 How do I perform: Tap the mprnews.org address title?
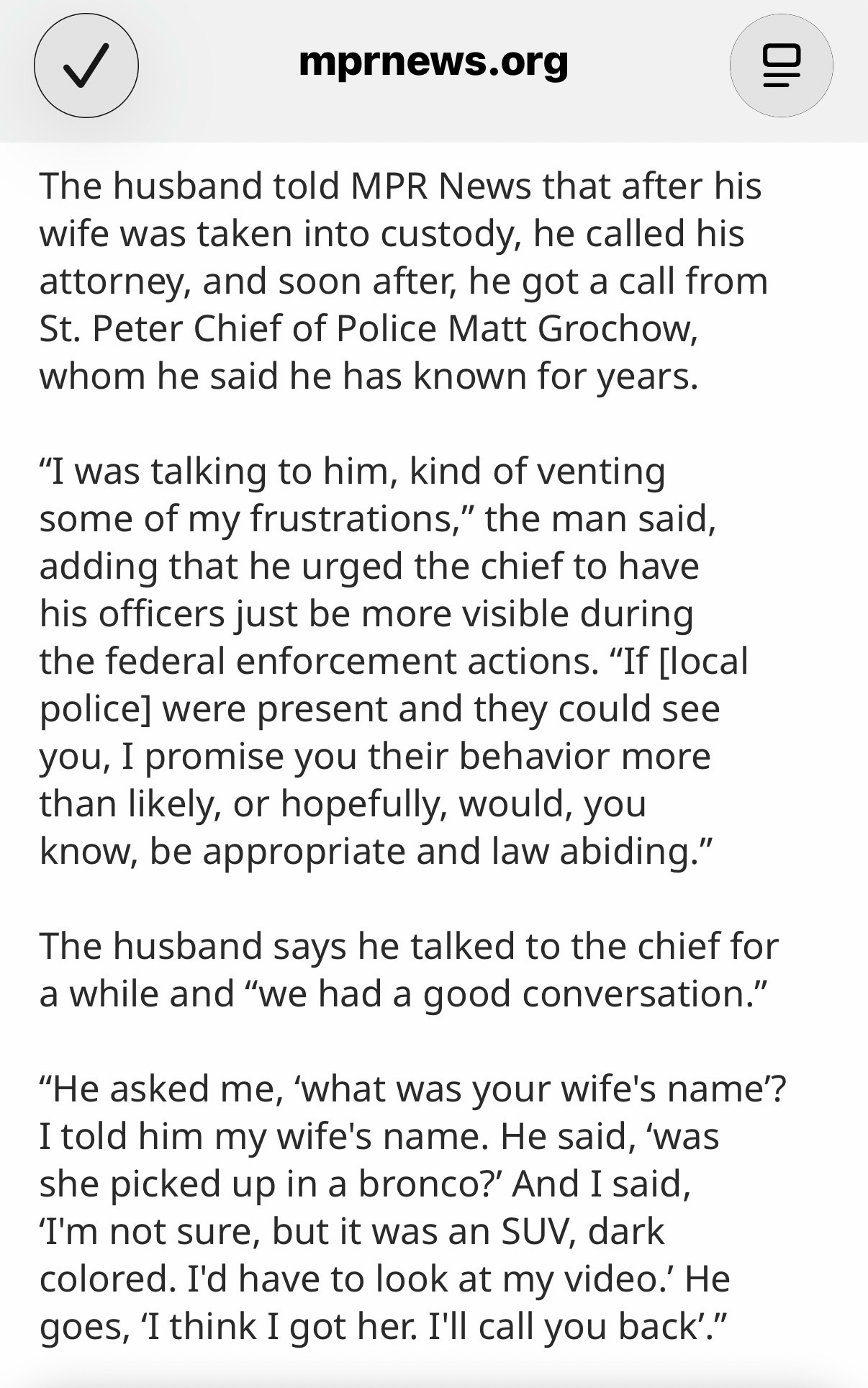pos(433,63)
